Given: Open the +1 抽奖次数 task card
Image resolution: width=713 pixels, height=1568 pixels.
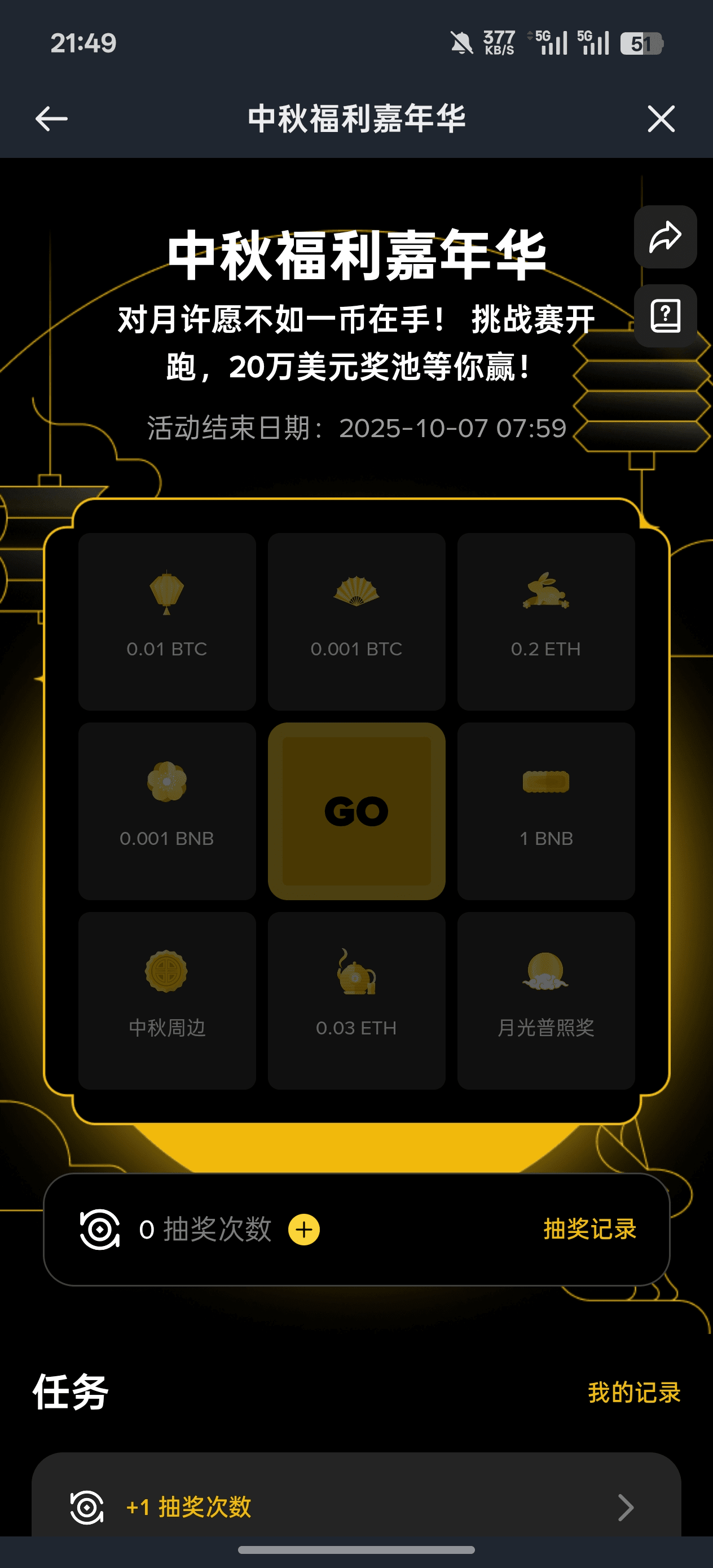Looking at the screenshot, I should point(356,1507).
